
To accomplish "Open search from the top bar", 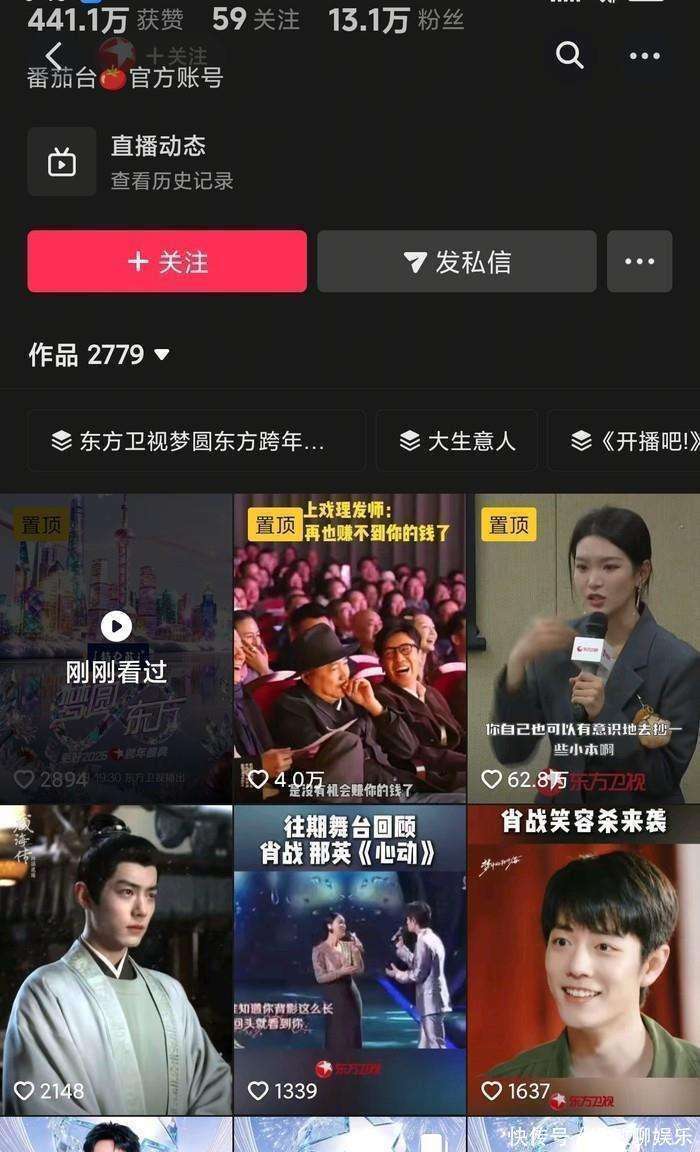I will (x=570, y=56).
